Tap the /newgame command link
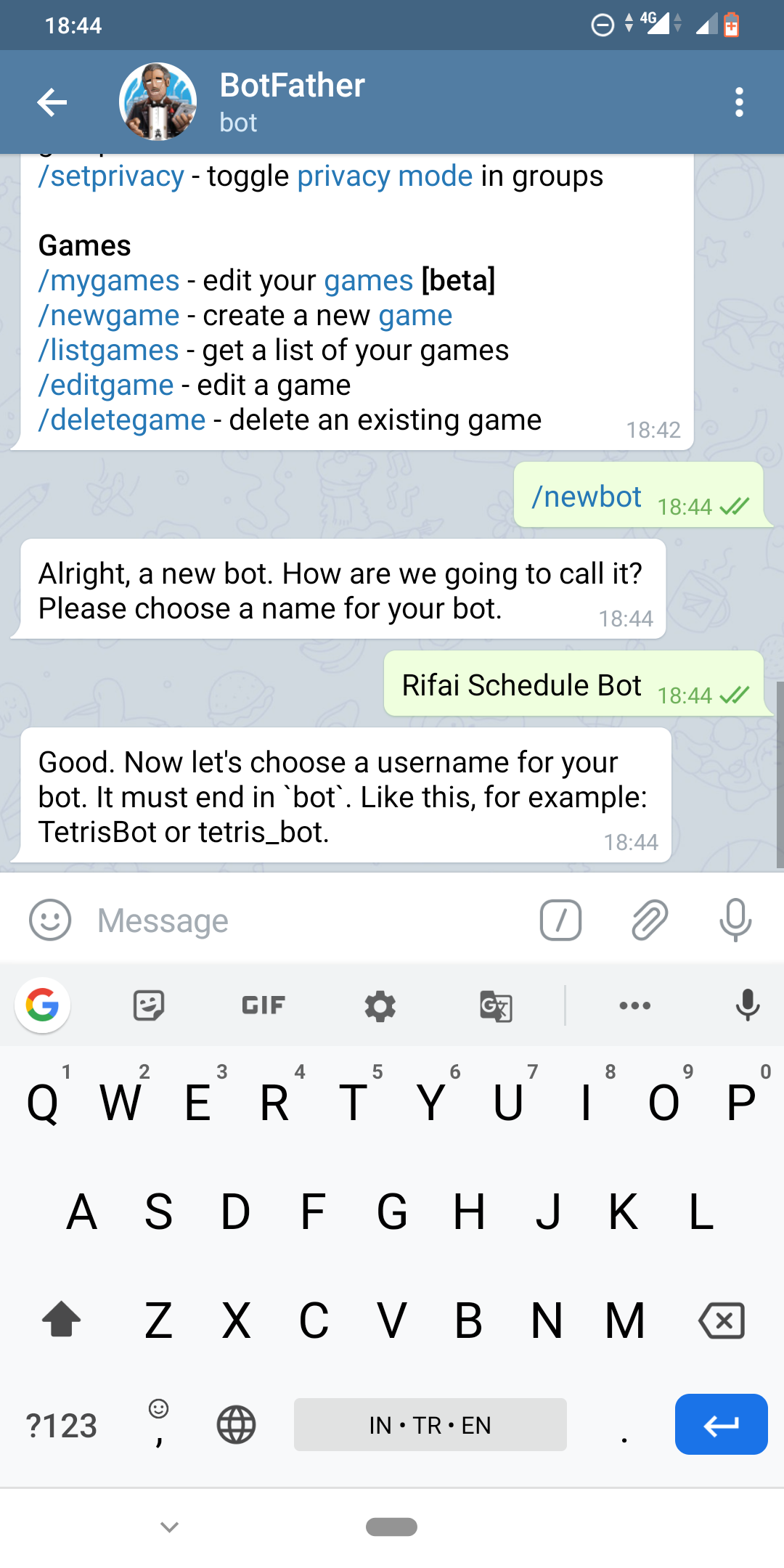This screenshot has height=1568, width=784. coord(109,316)
